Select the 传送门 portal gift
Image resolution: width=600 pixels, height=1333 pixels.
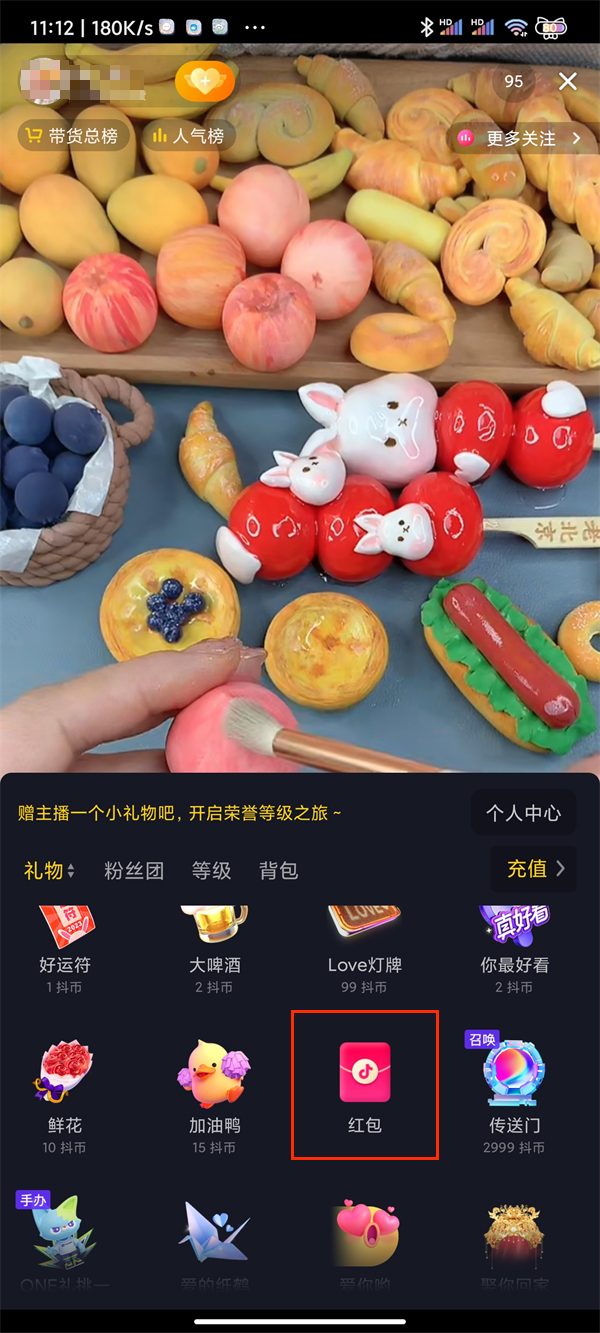point(514,1090)
